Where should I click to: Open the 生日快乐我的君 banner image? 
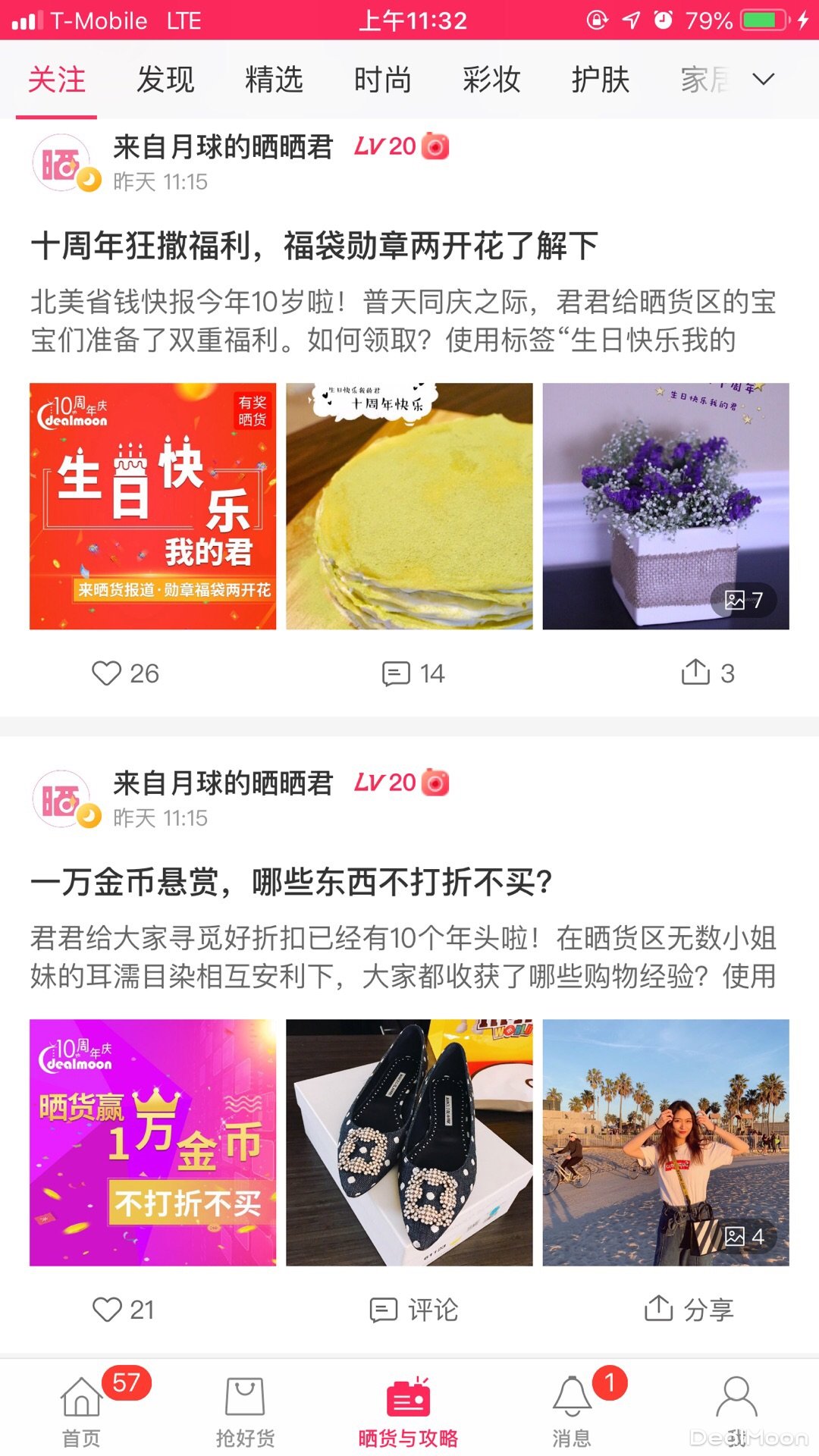click(153, 507)
